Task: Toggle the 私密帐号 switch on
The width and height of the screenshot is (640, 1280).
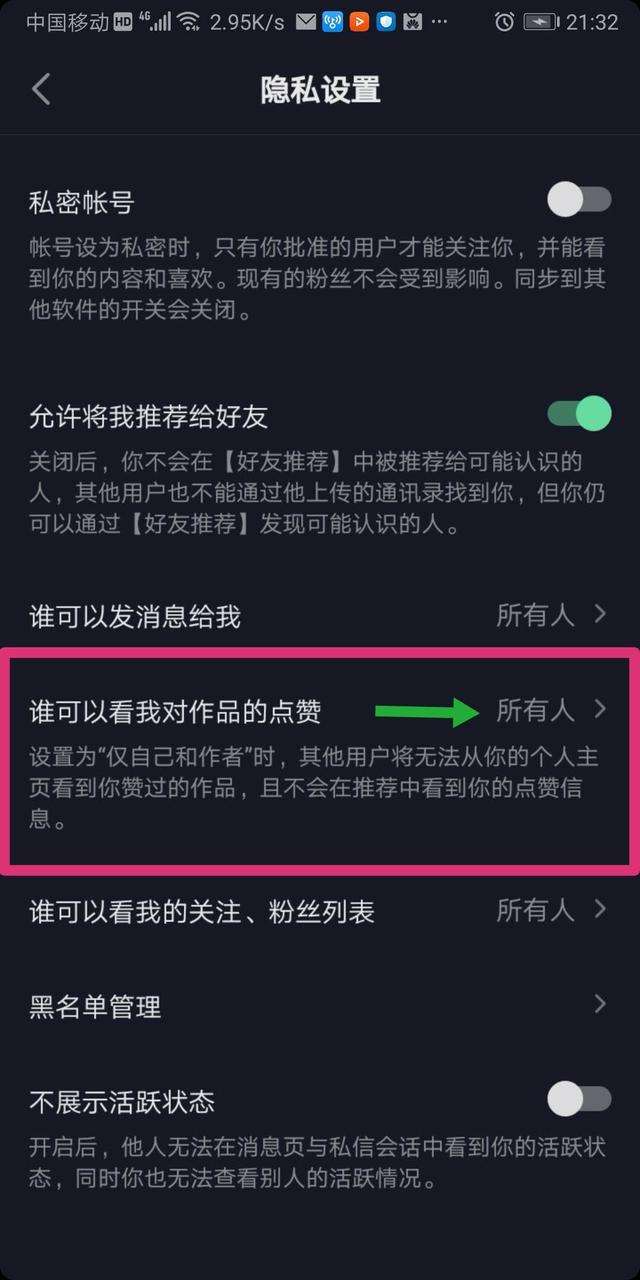Action: pyautogui.click(x=579, y=200)
